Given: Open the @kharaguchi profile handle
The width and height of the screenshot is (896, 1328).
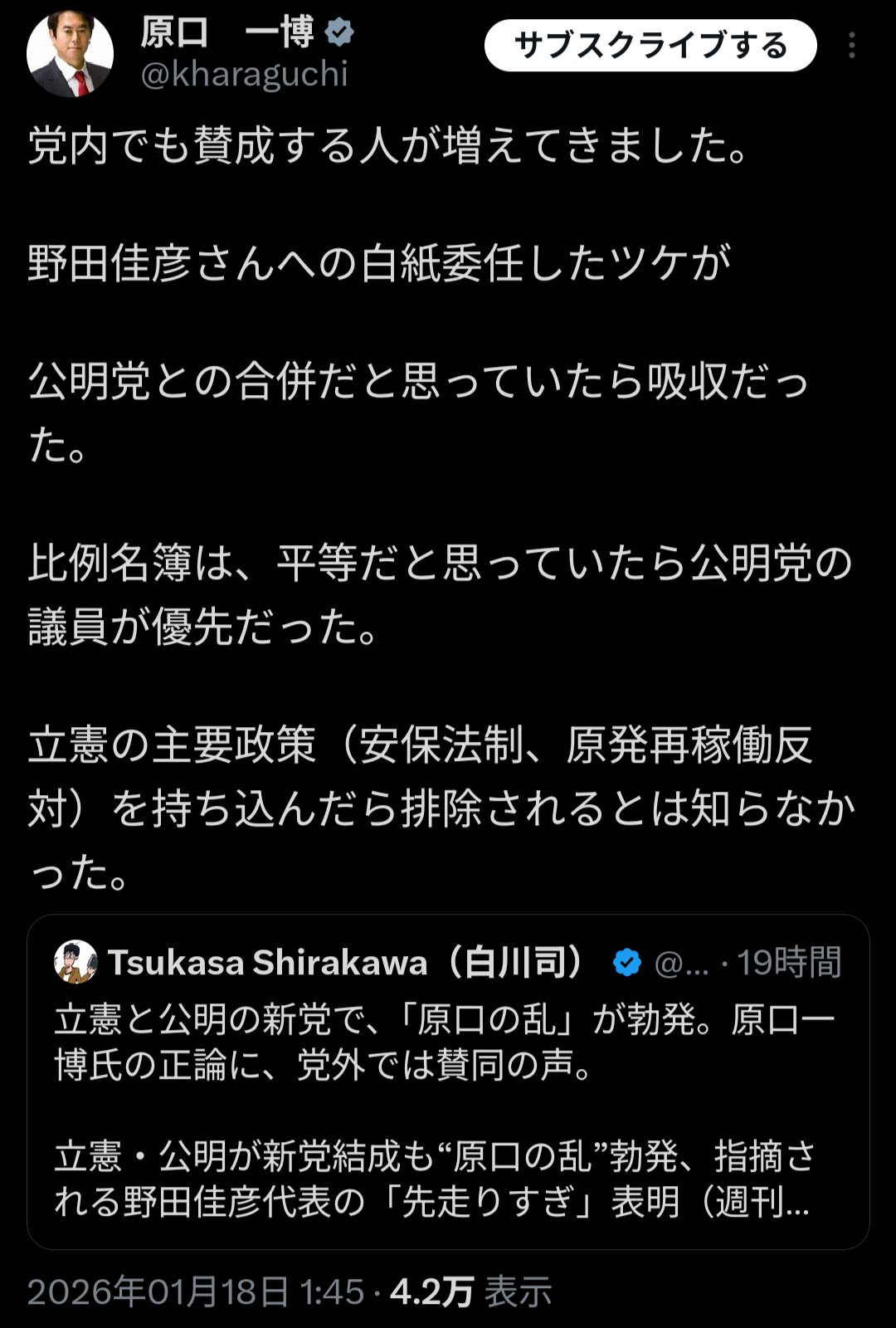Looking at the screenshot, I should 244,75.
